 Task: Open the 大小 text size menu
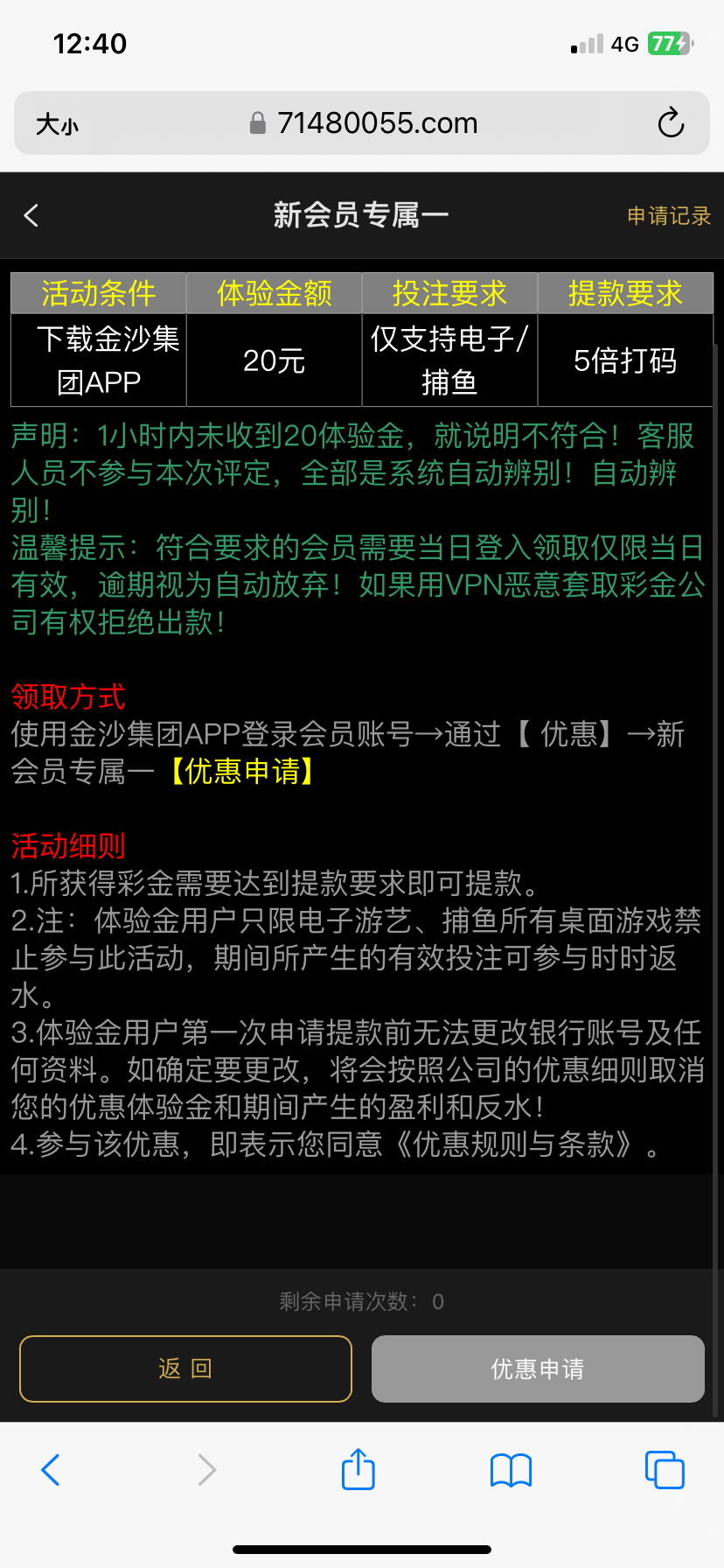coord(57,124)
